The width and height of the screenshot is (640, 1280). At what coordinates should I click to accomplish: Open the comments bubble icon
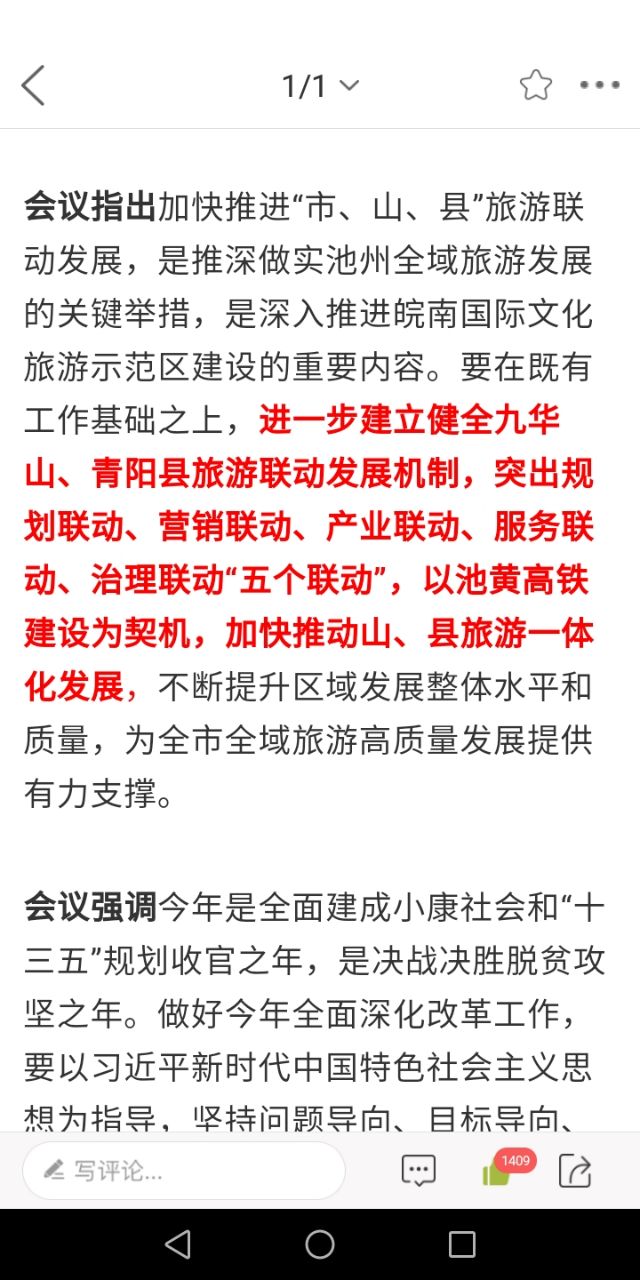point(418,1170)
